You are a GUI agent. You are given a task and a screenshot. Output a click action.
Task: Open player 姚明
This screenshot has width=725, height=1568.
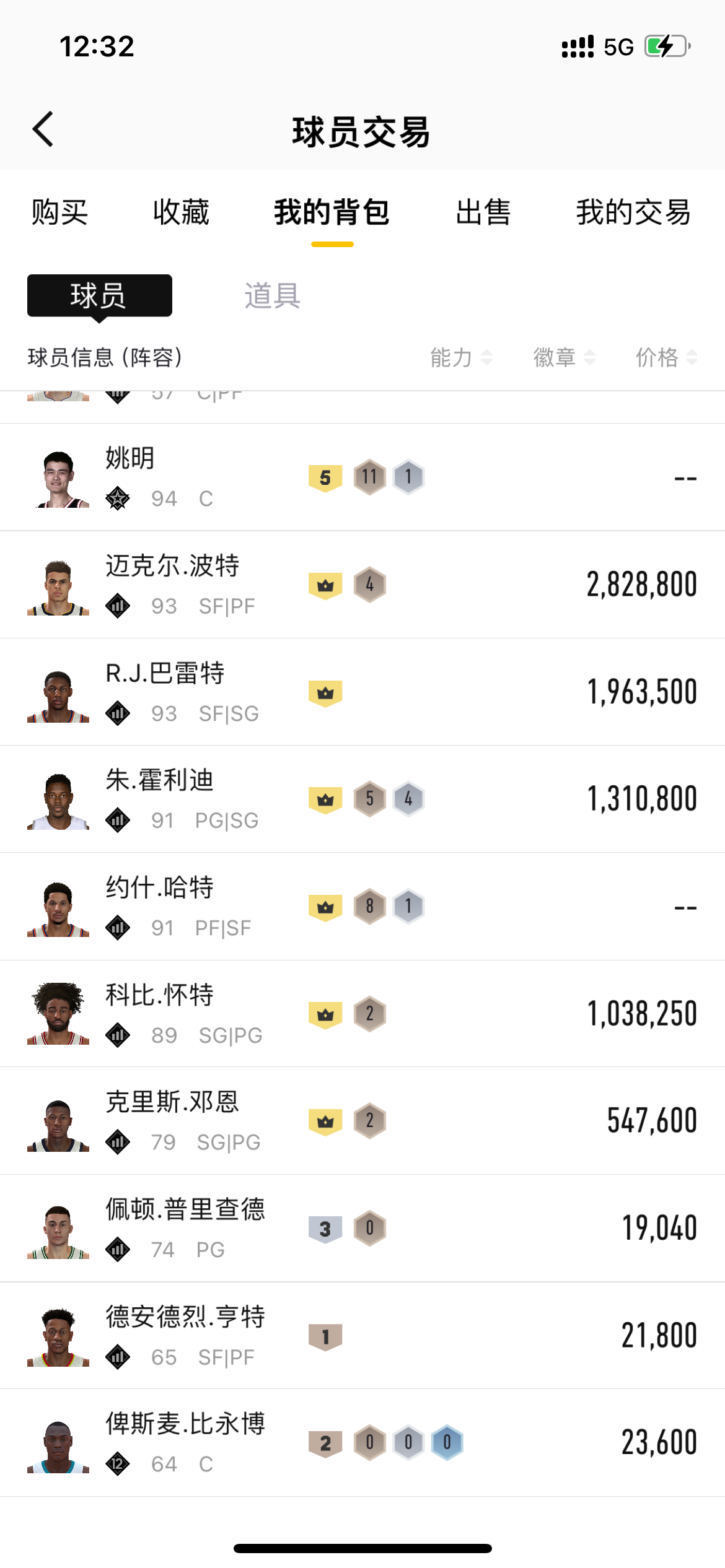[362, 477]
